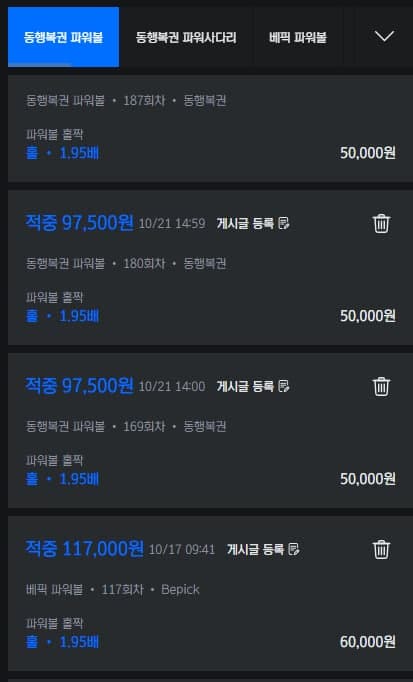Delete the 180회차 record with the trash icon
Screen dimensions: 413x682
pyautogui.click(x=381, y=224)
